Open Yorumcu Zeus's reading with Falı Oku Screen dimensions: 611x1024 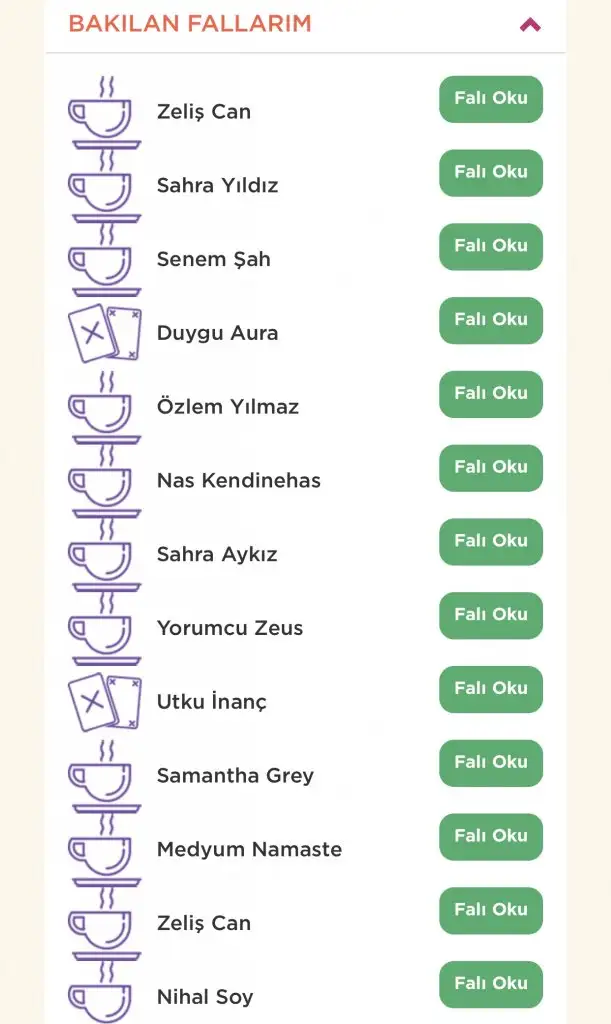[x=490, y=616]
